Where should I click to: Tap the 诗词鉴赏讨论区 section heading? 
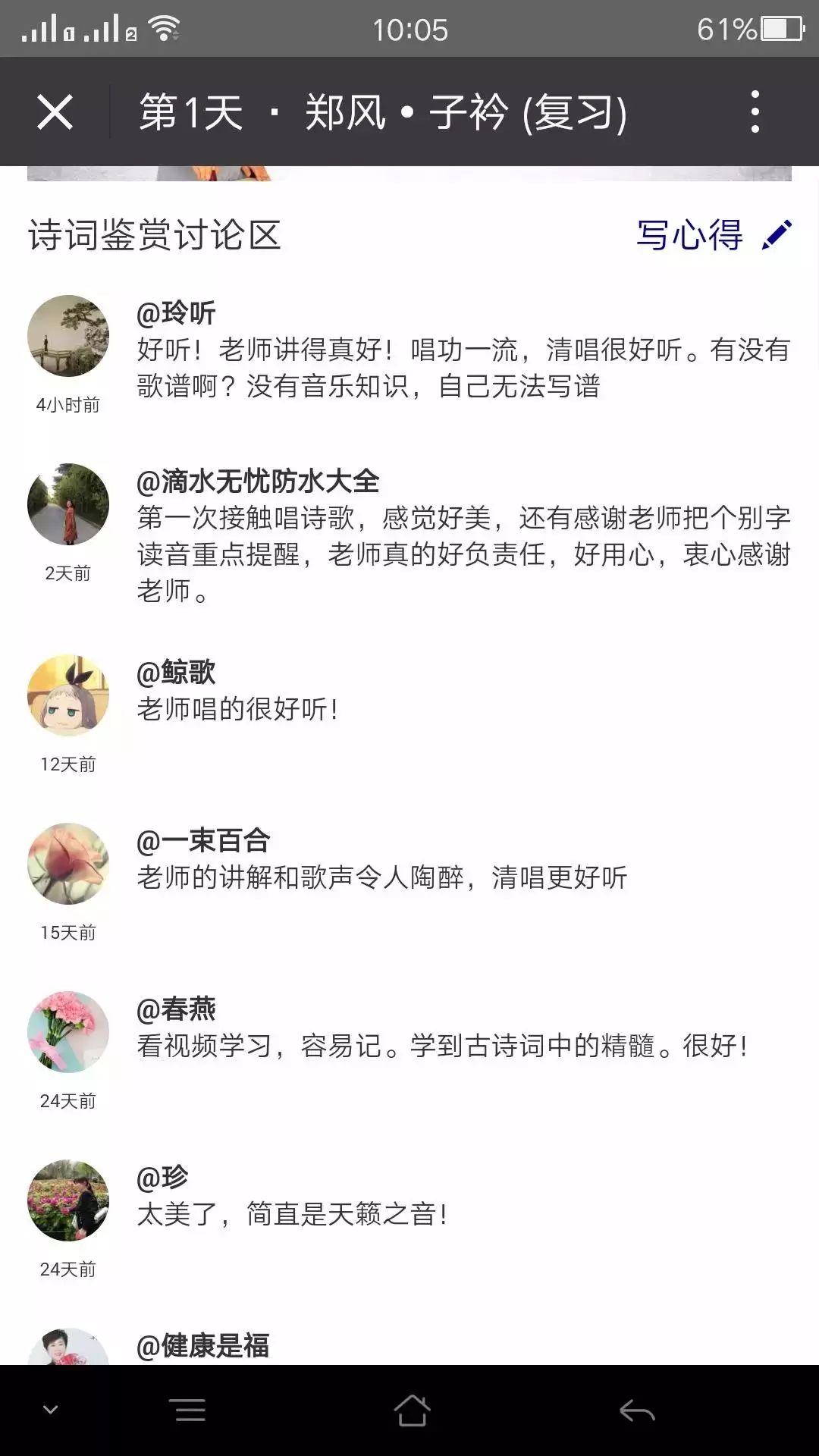152,235
